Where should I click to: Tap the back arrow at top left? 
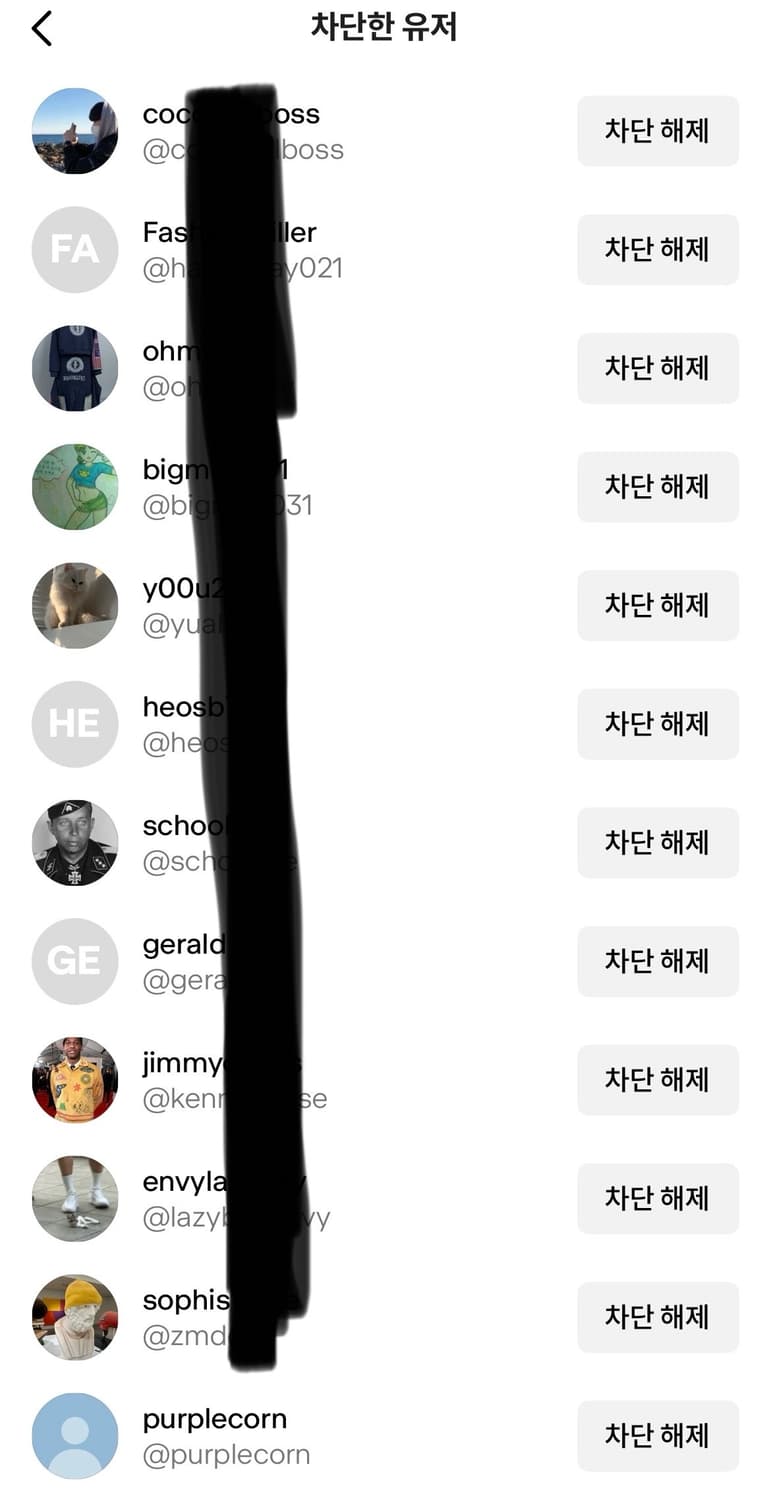(x=41, y=27)
